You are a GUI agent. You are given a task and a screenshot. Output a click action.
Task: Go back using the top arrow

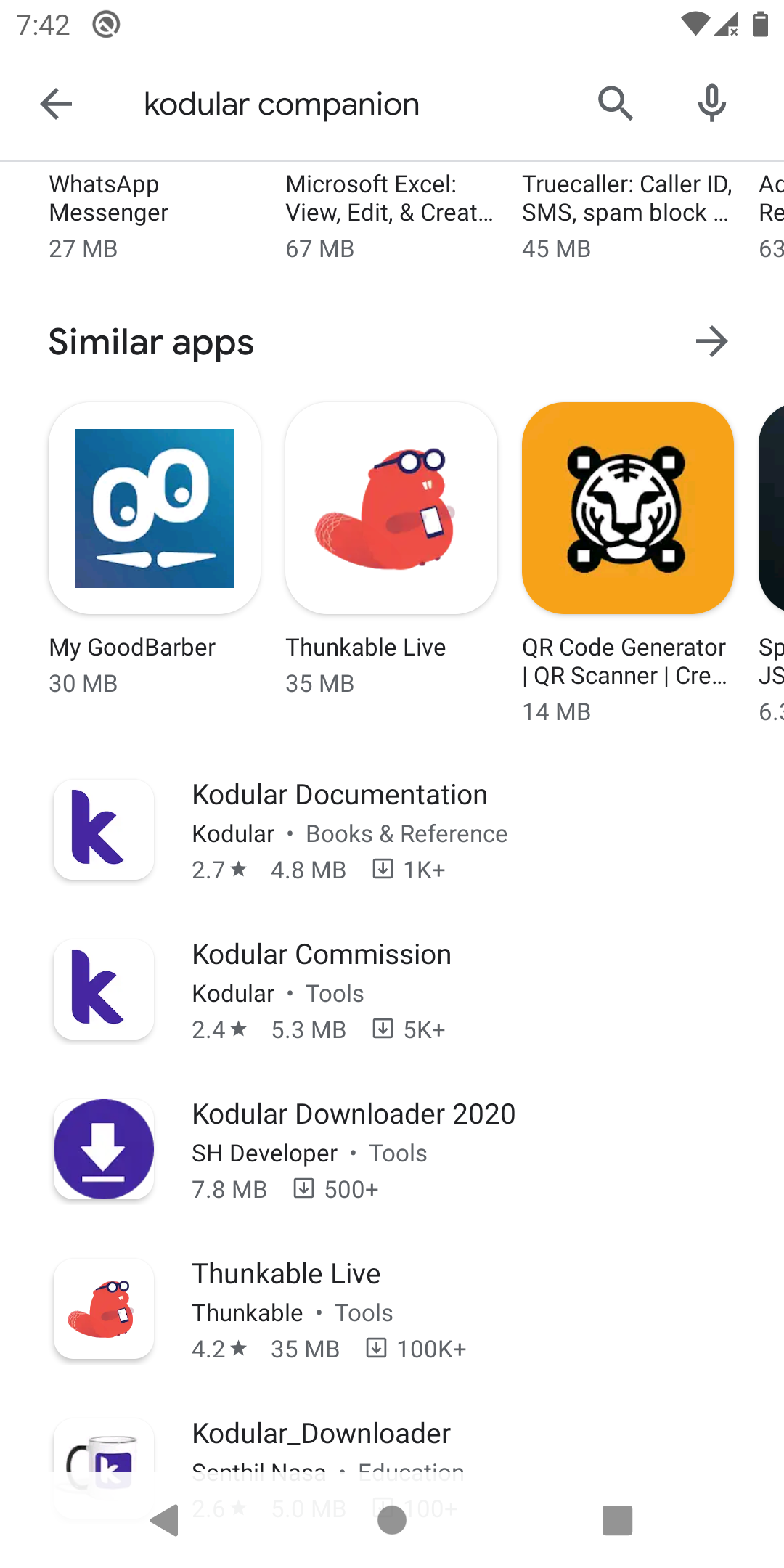pos(56,104)
